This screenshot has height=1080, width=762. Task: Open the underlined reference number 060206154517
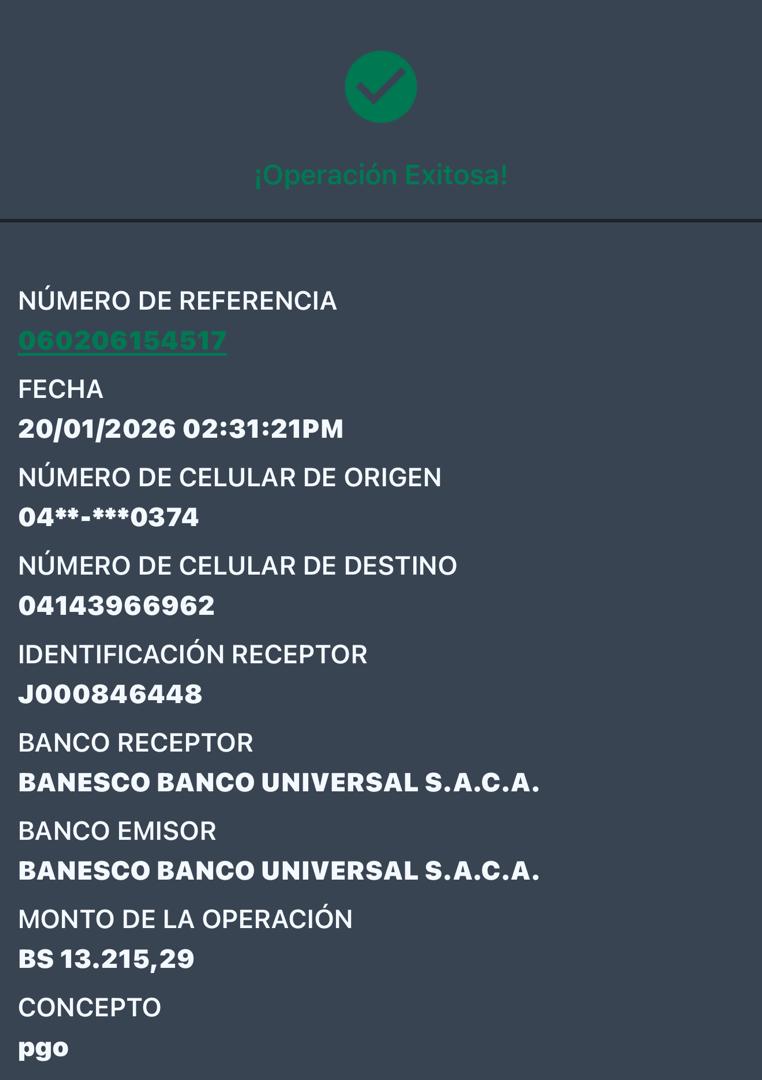[x=122, y=341]
